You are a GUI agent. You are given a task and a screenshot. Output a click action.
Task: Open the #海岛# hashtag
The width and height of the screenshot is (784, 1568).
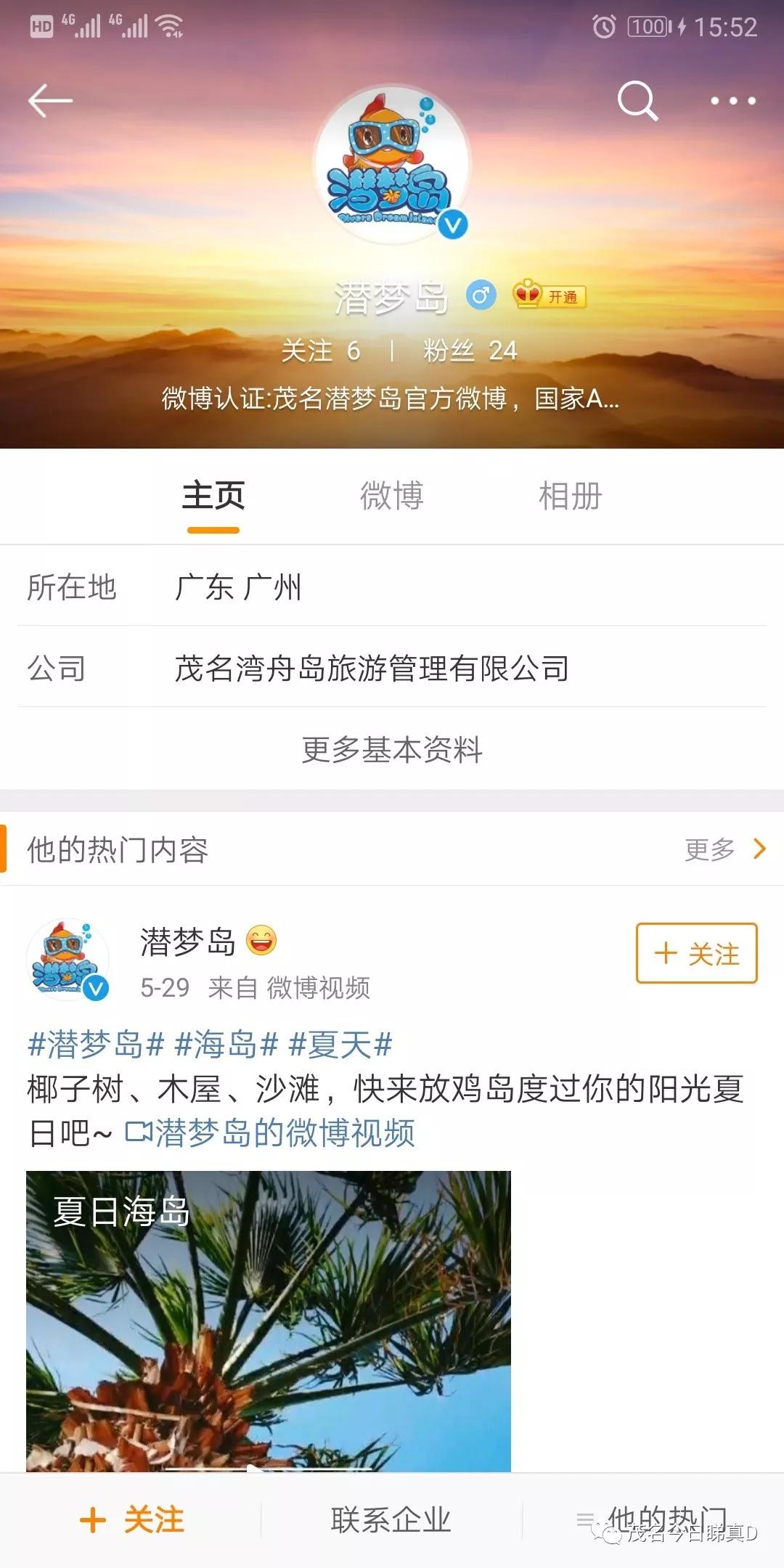[x=226, y=1045]
